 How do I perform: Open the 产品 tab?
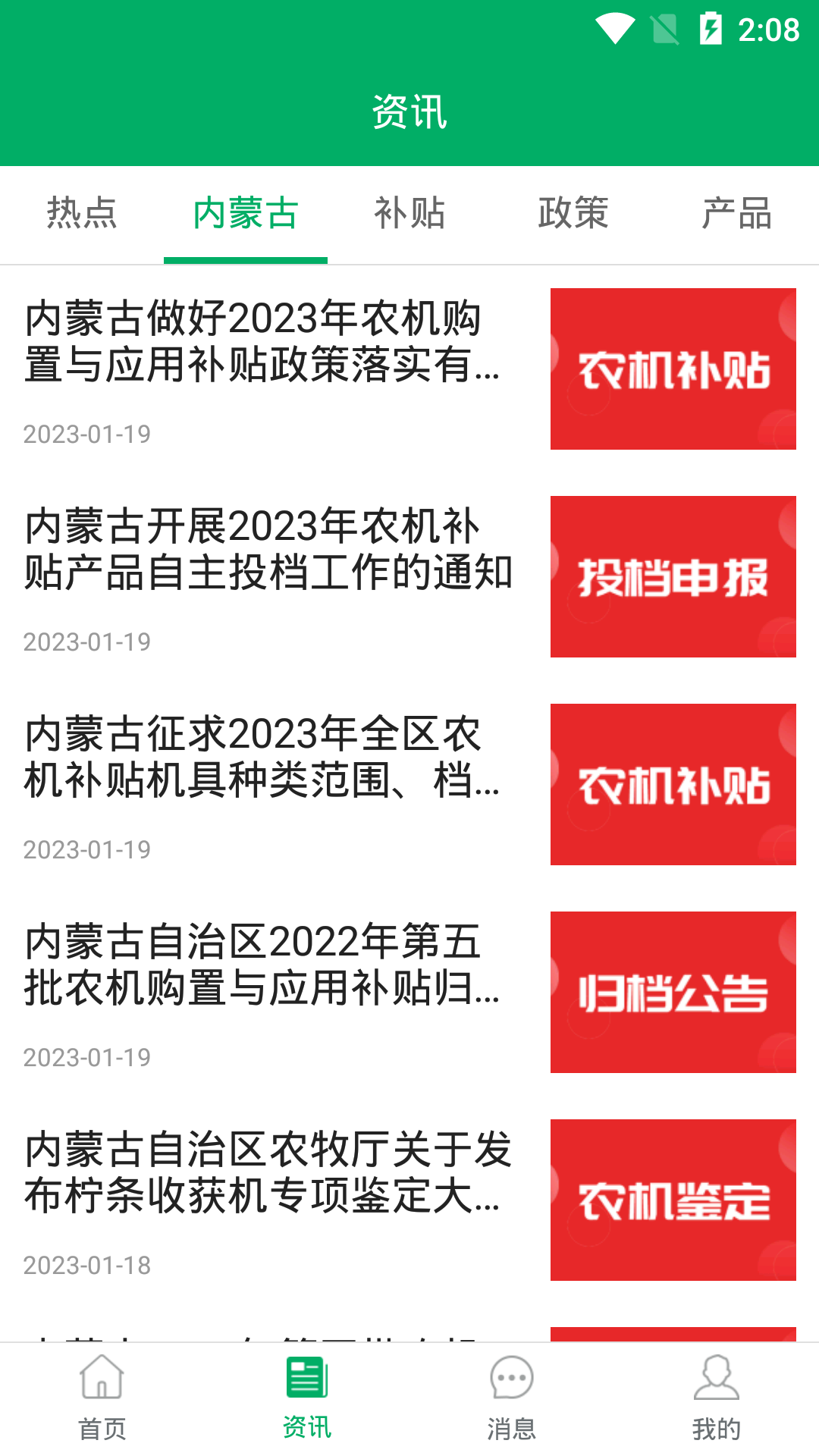tap(738, 215)
